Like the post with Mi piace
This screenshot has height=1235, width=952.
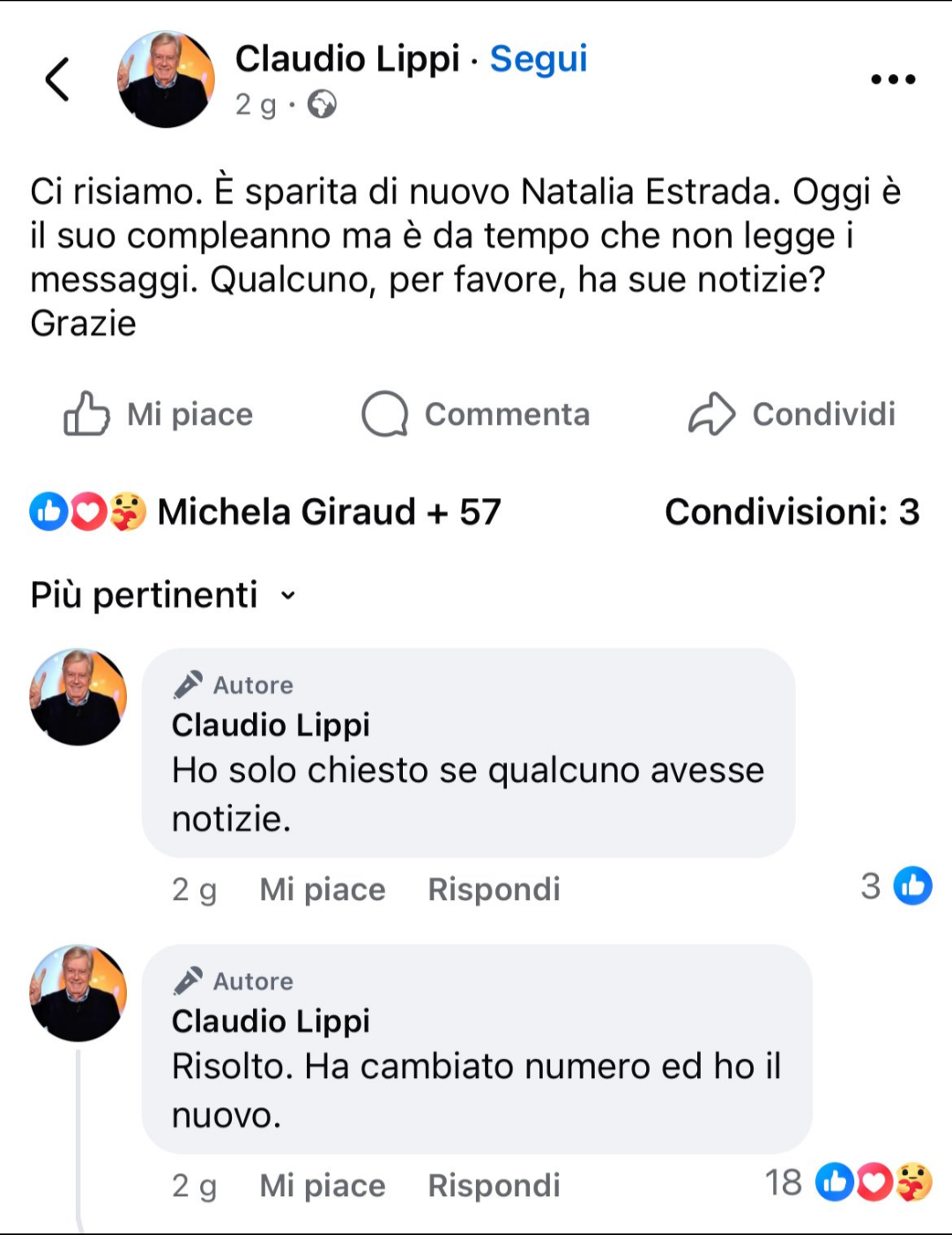(159, 414)
